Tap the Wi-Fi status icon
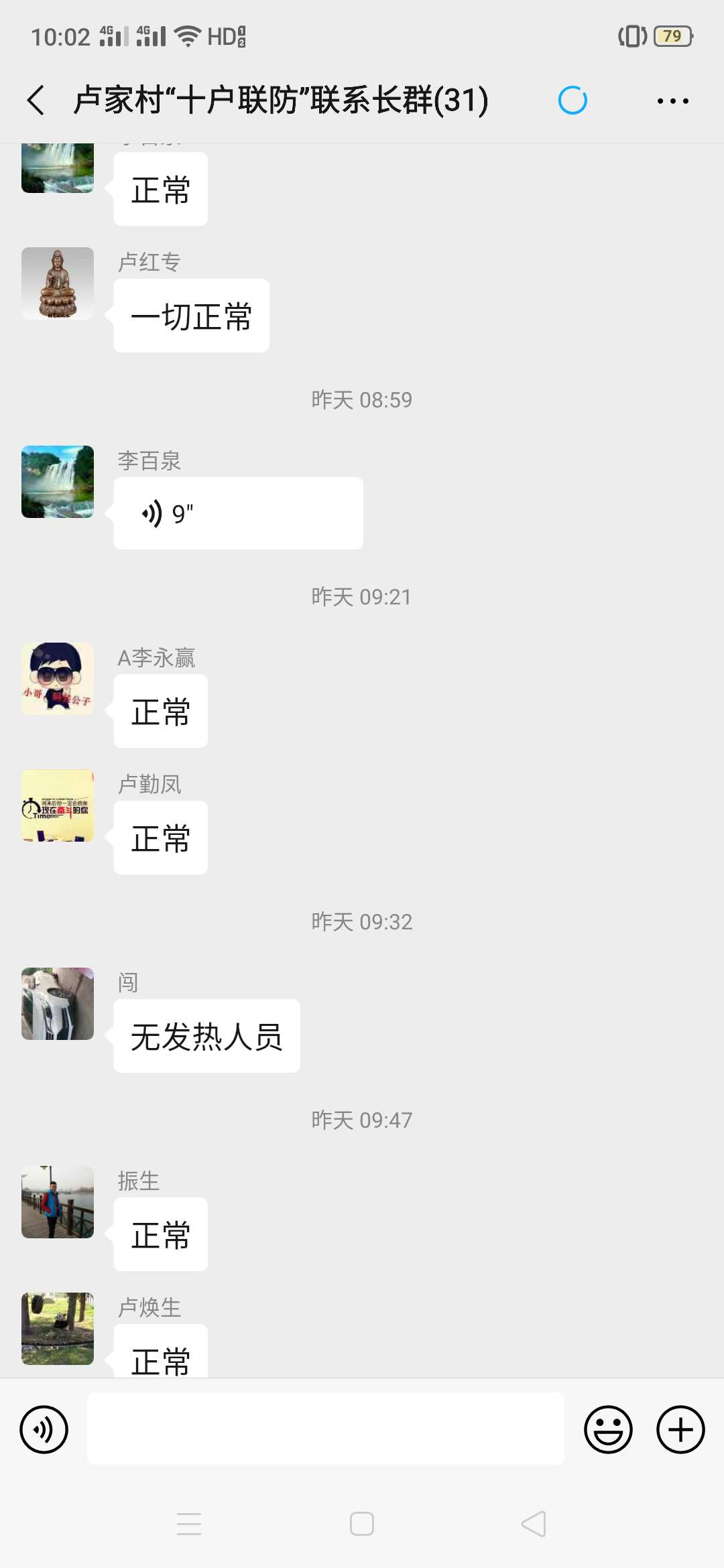 (x=188, y=37)
